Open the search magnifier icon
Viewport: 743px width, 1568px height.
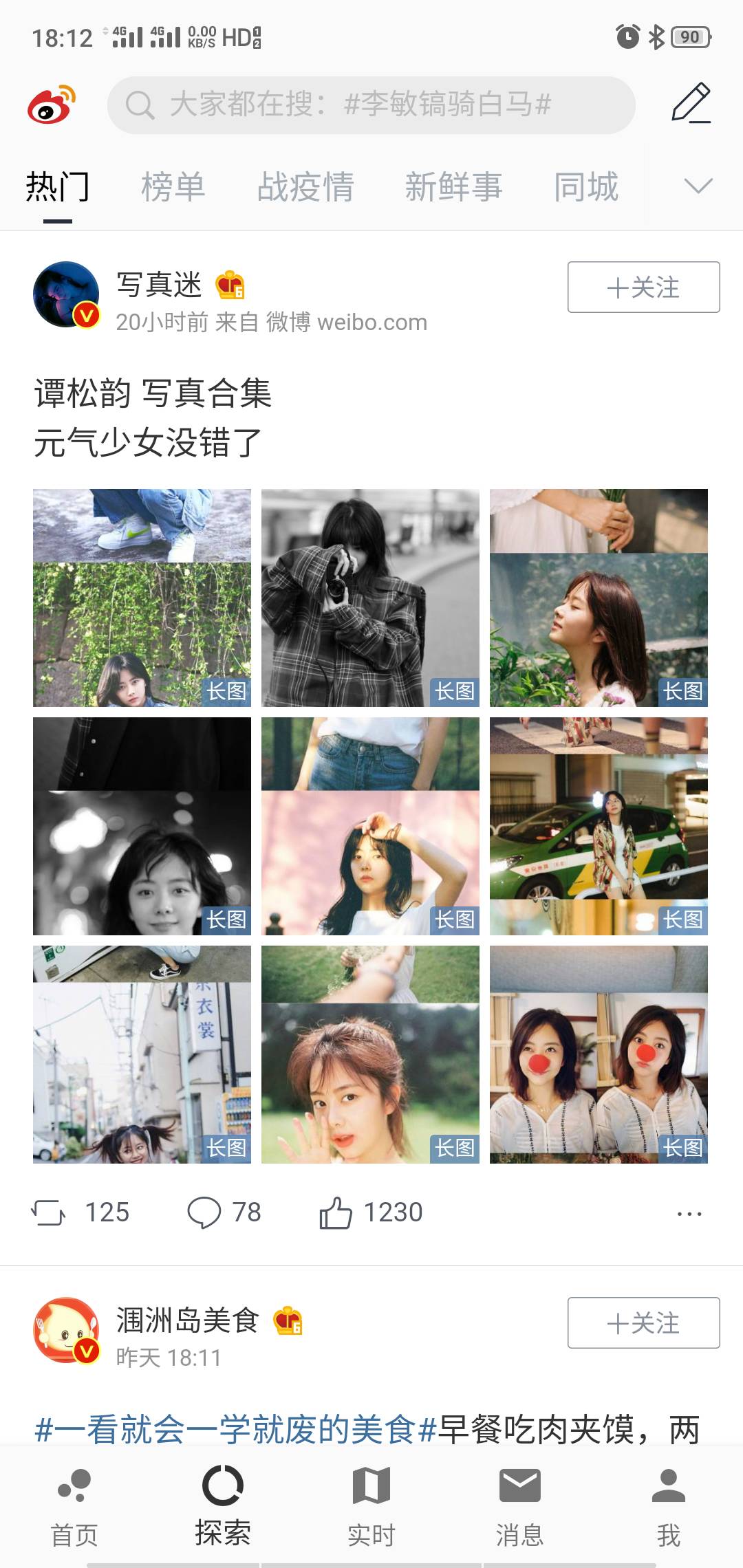pos(140,105)
